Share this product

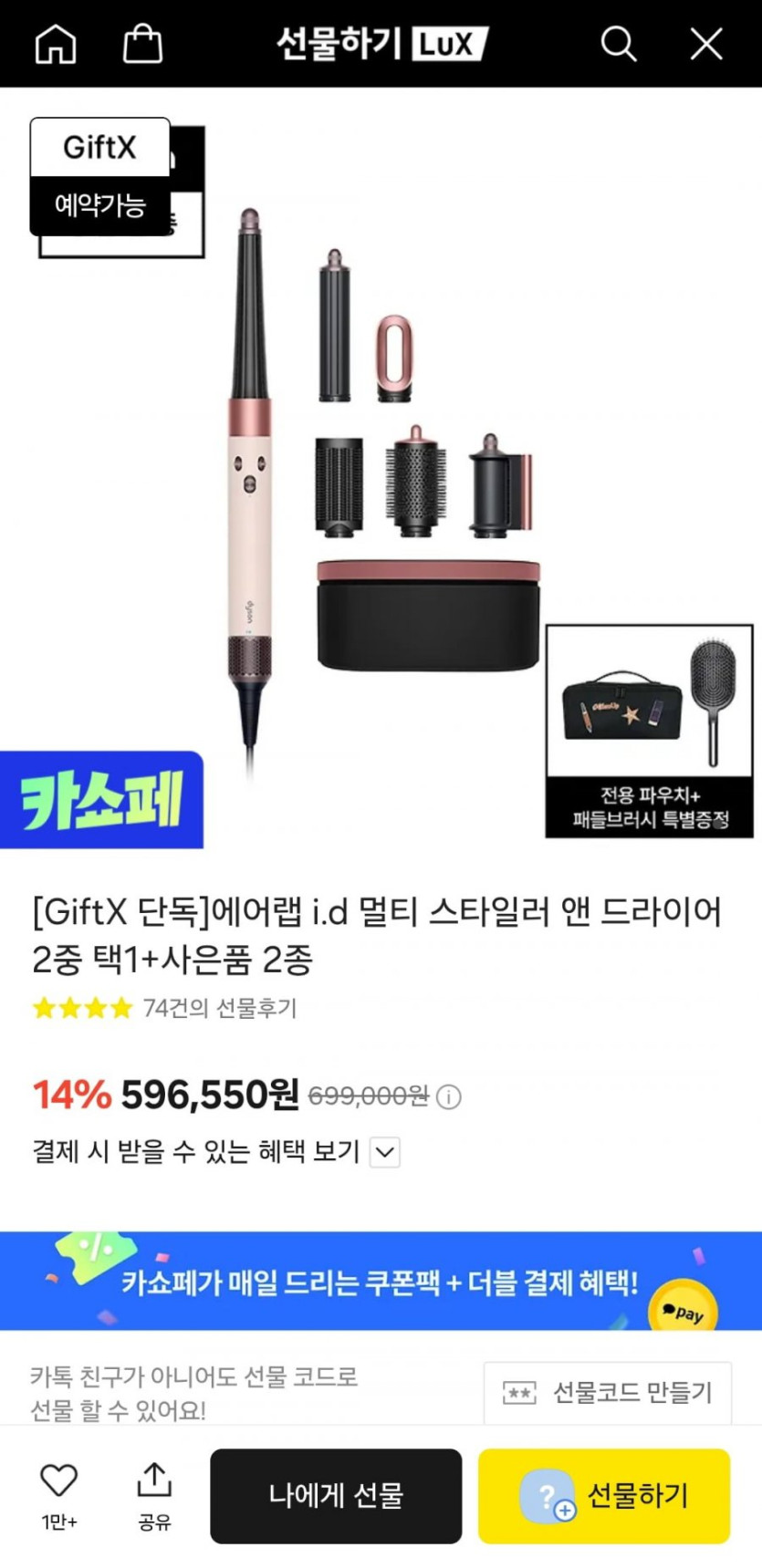[154, 1480]
